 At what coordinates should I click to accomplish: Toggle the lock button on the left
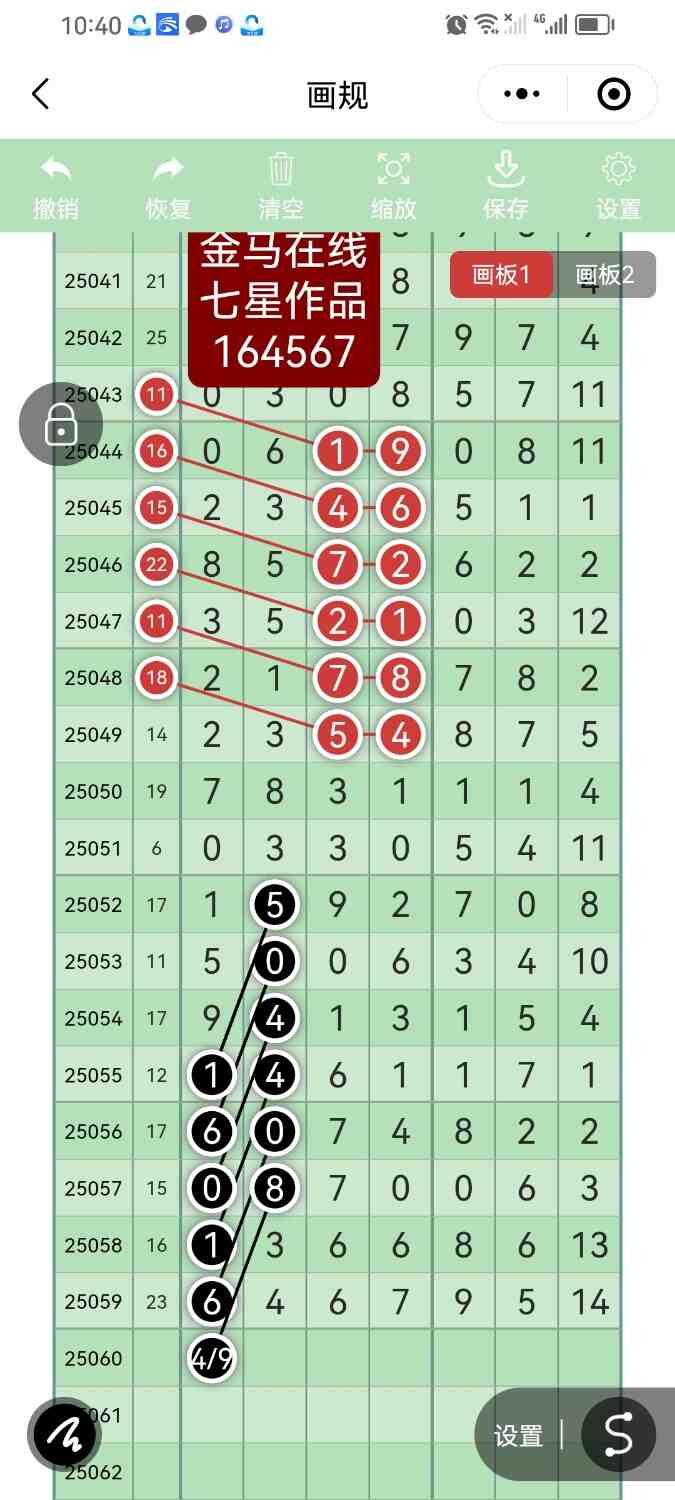(x=60, y=425)
